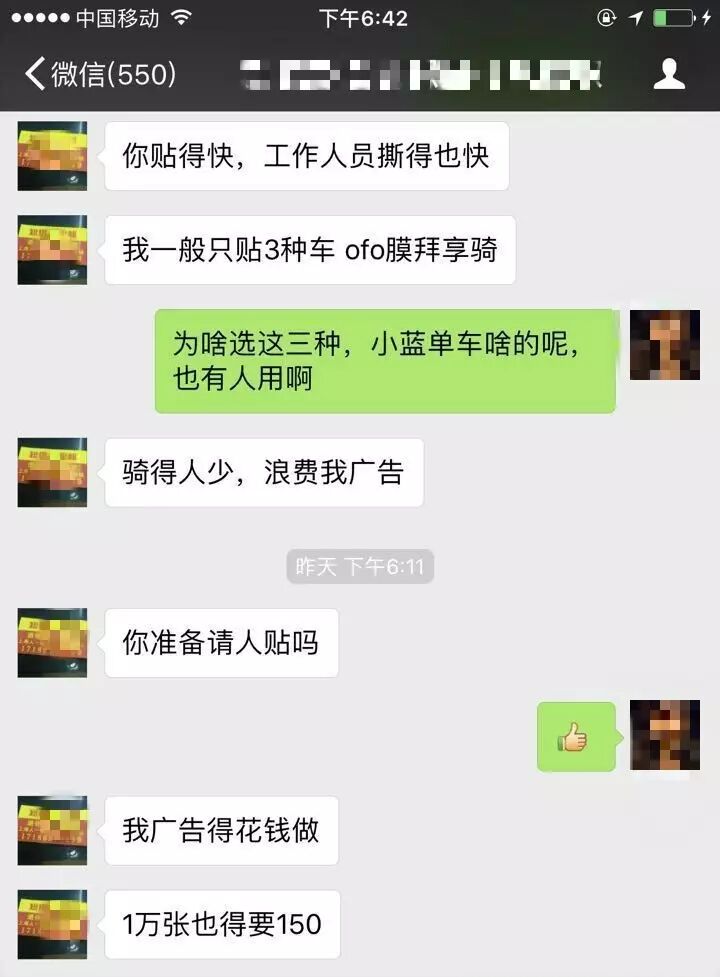
Task: Open sender's avatar beside "你贴得快，工作人员撕得也快"
Action: click(x=52, y=156)
